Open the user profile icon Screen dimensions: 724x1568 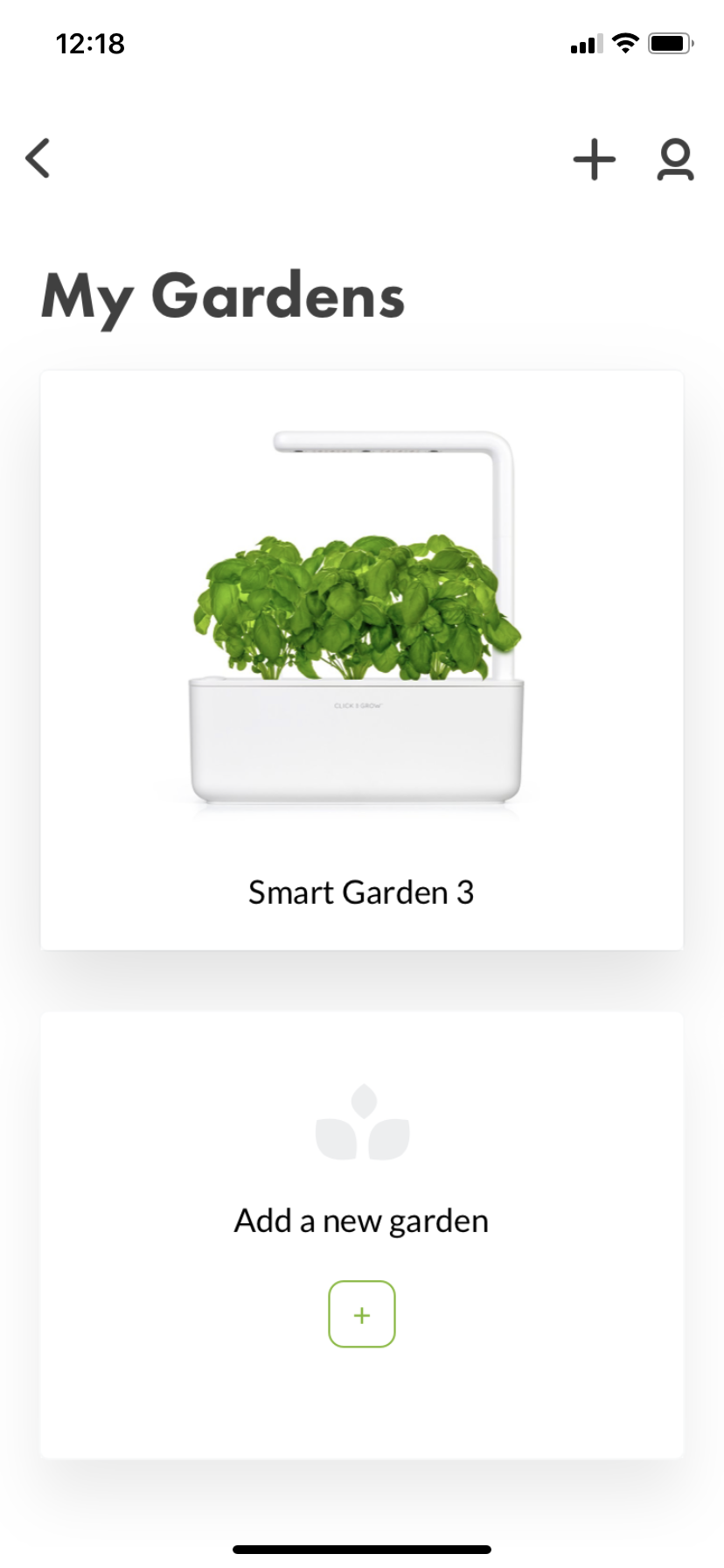coord(675,159)
